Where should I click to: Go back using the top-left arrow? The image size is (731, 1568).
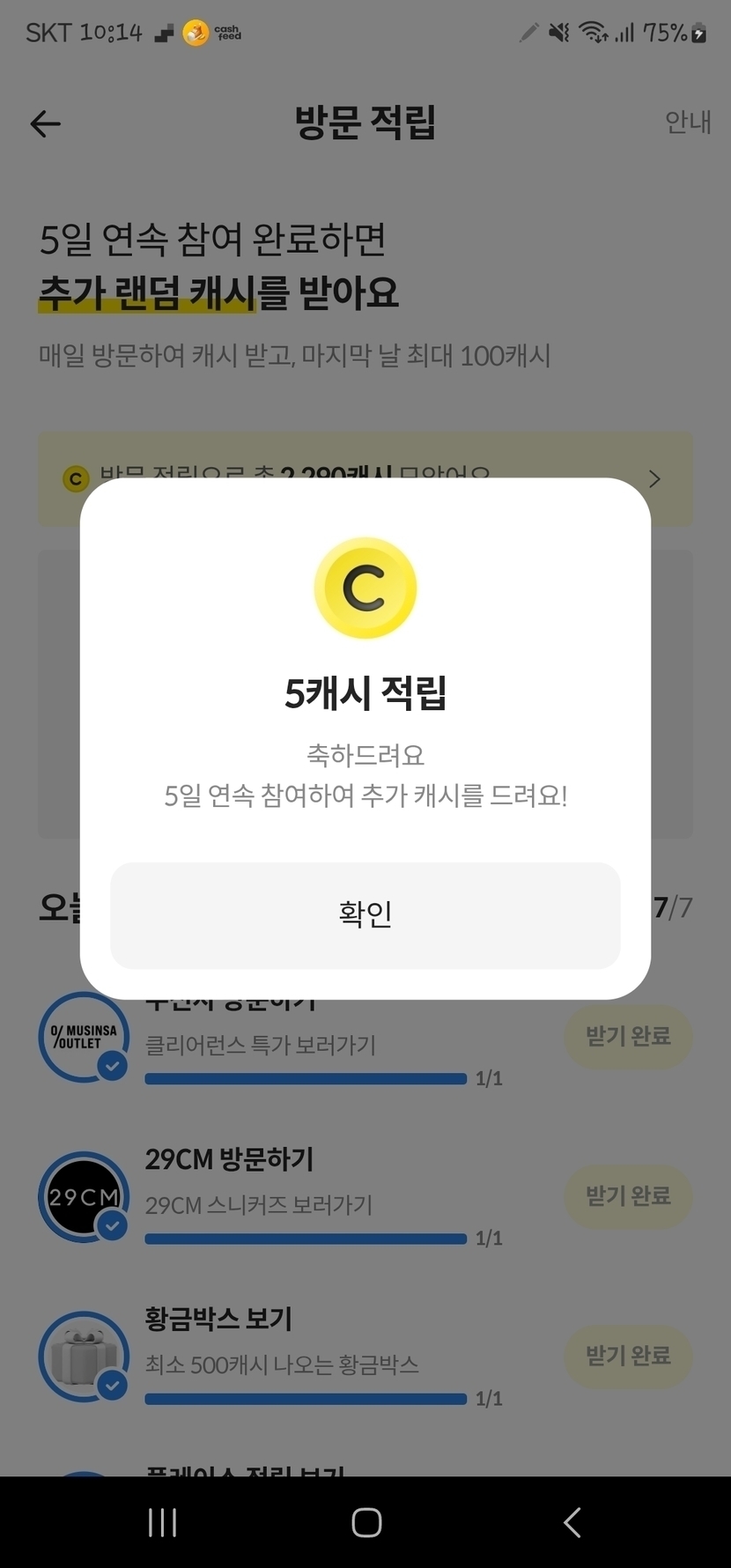pos(46,123)
